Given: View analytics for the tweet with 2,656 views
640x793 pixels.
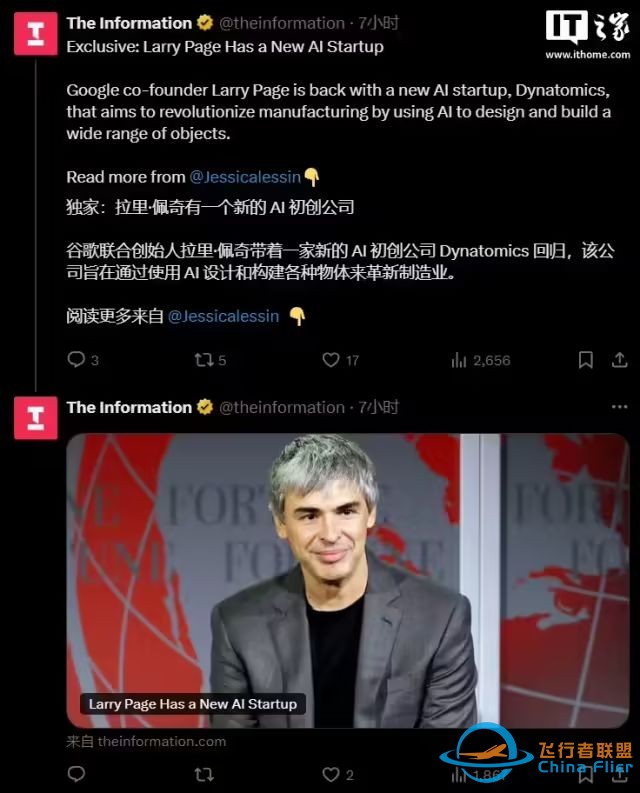Looking at the screenshot, I should pyautogui.click(x=460, y=360).
